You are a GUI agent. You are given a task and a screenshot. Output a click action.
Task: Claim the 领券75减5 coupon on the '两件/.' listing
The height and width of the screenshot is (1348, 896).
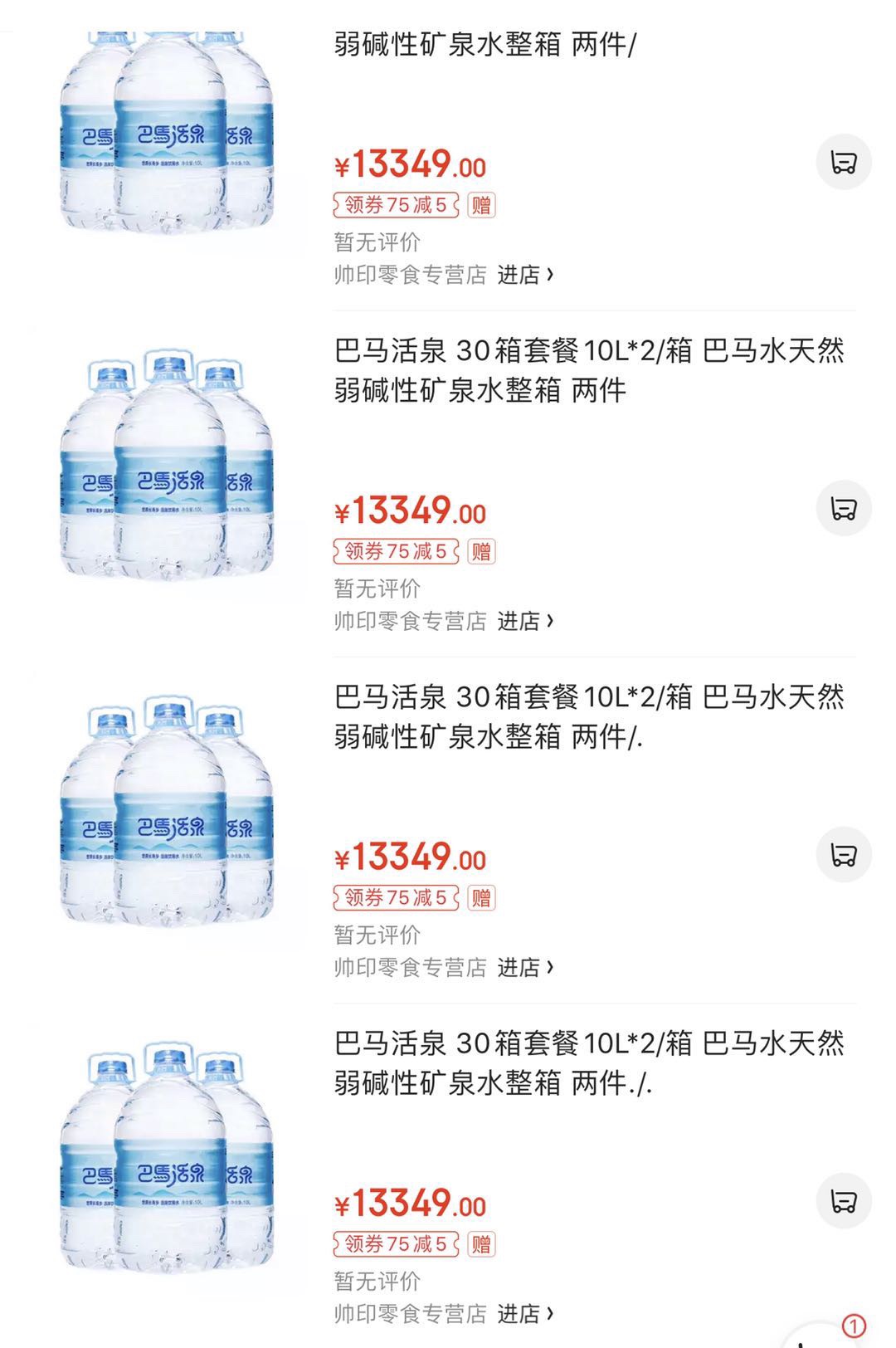click(396, 898)
